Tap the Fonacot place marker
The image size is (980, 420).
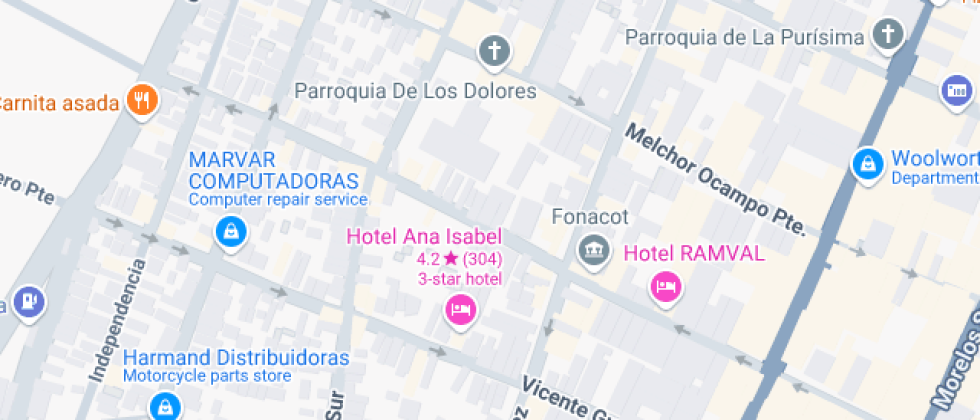pyautogui.click(x=594, y=249)
